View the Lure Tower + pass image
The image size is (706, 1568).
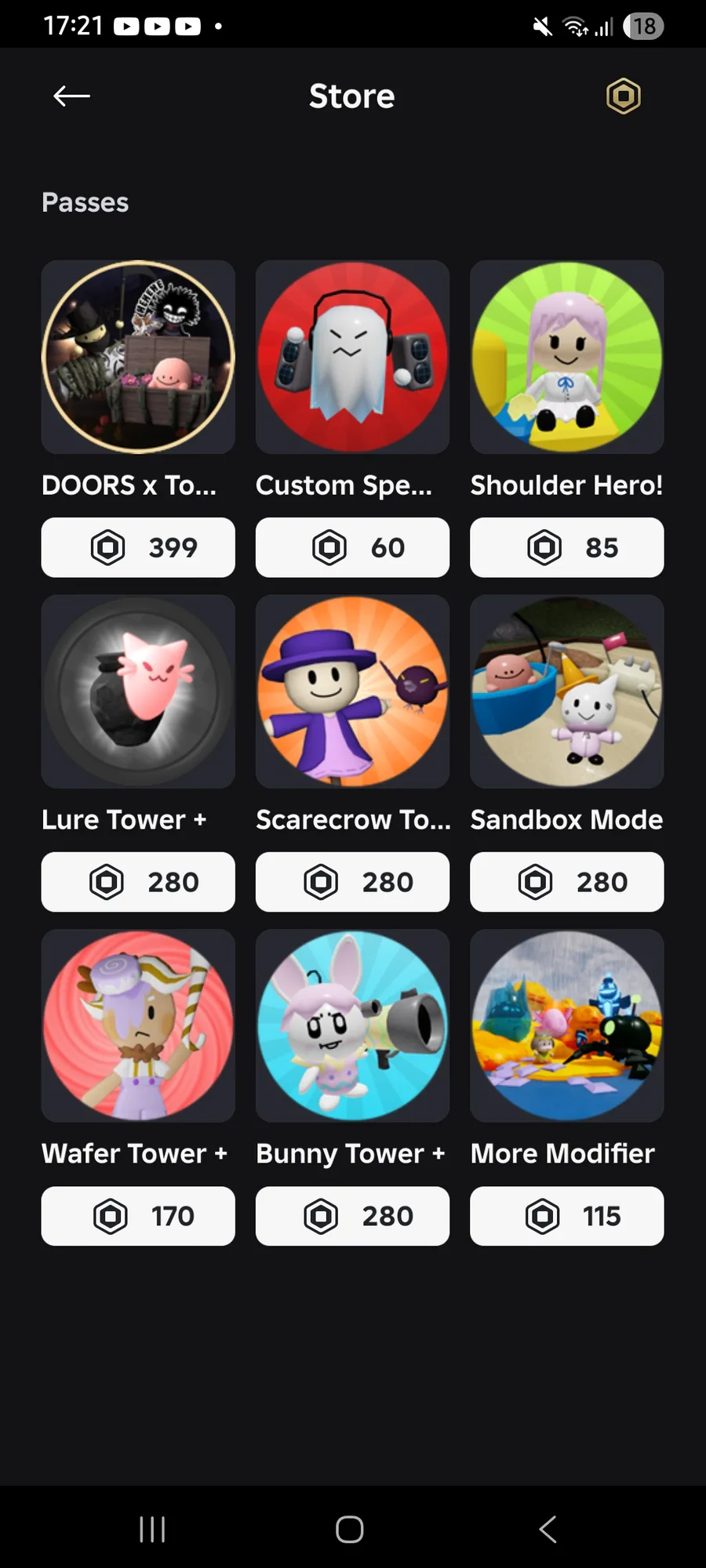pyautogui.click(x=138, y=691)
